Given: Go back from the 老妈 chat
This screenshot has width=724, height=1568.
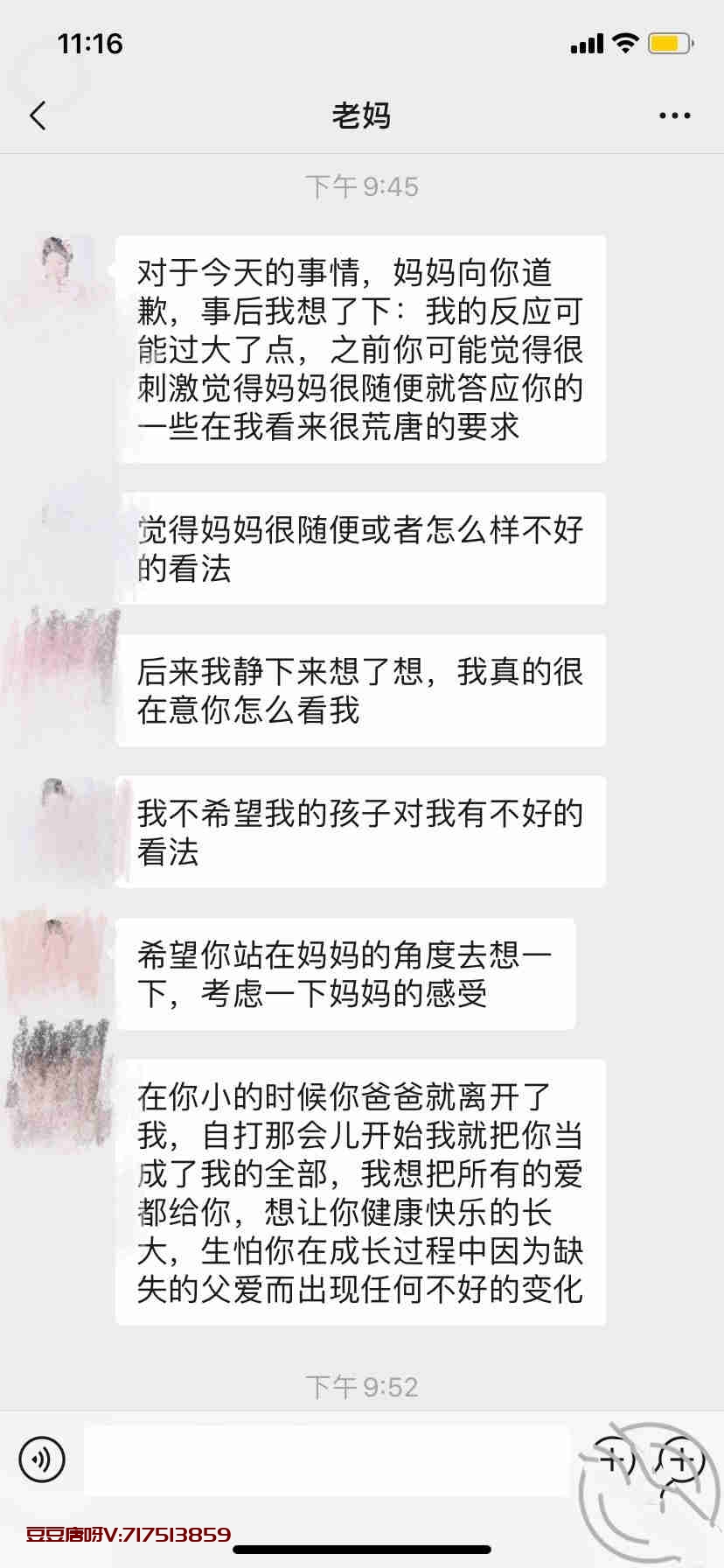Looking at the screenshot, I should pyautogui.click(x=38, y=115).
